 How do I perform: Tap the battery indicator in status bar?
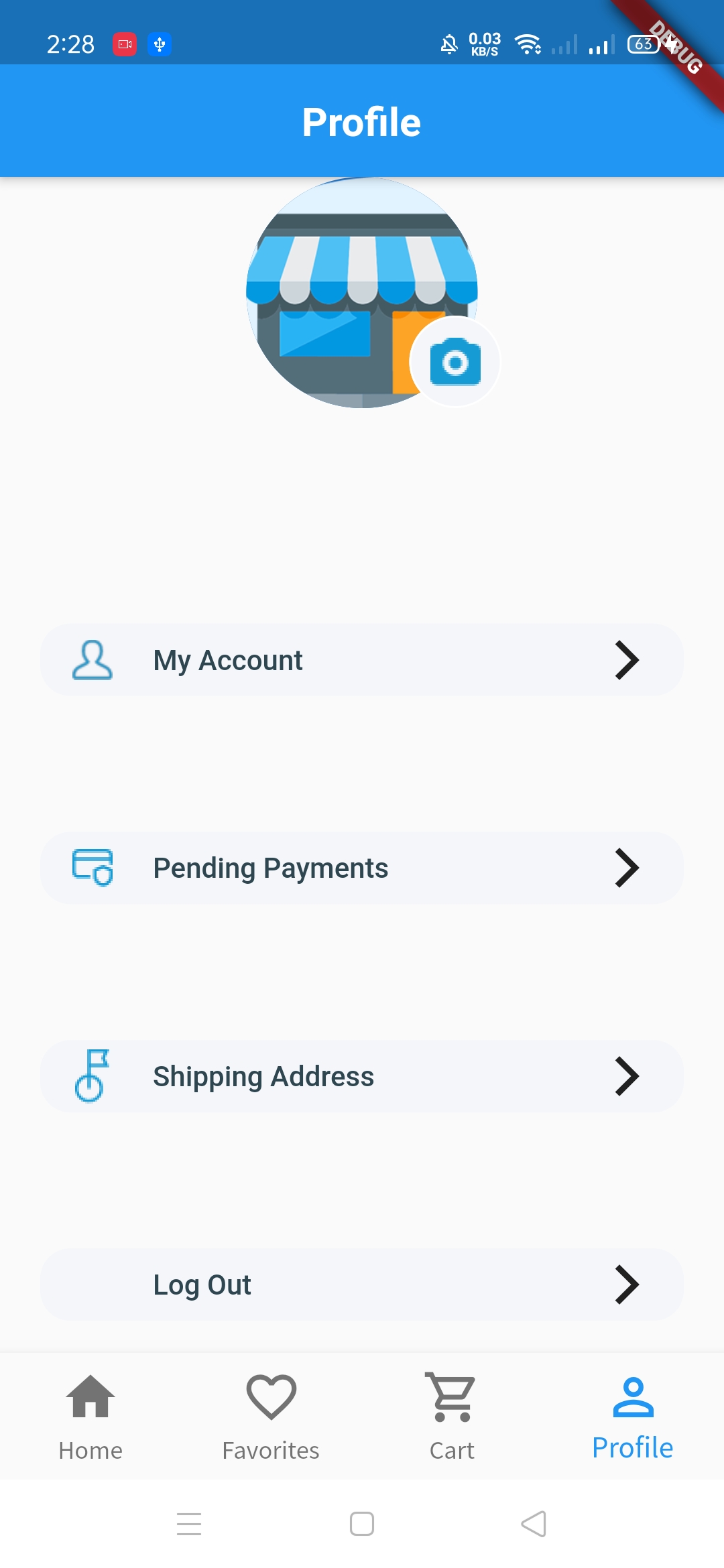[643, 44]
